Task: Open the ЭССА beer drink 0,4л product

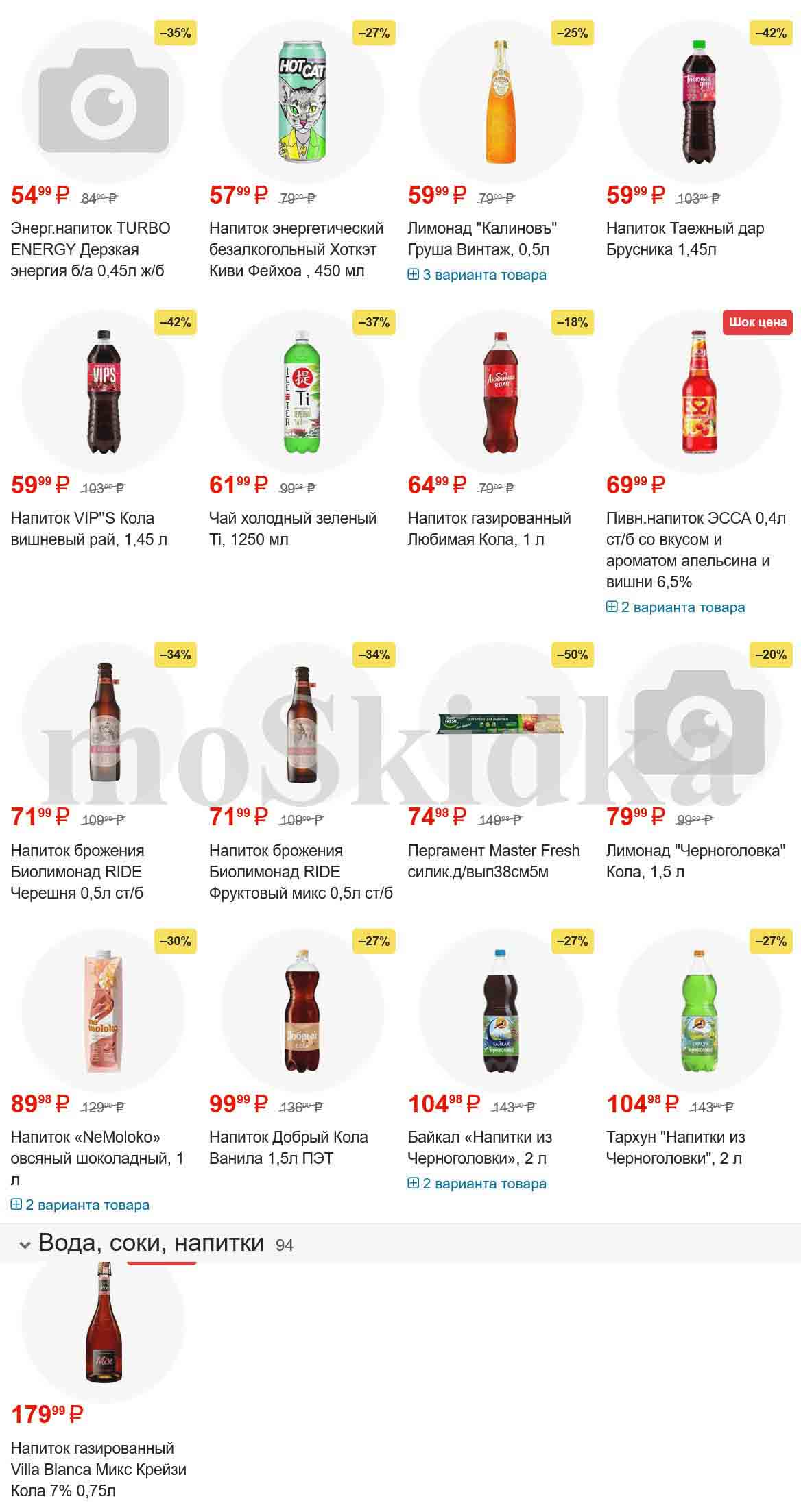Action: pos(695,550)
